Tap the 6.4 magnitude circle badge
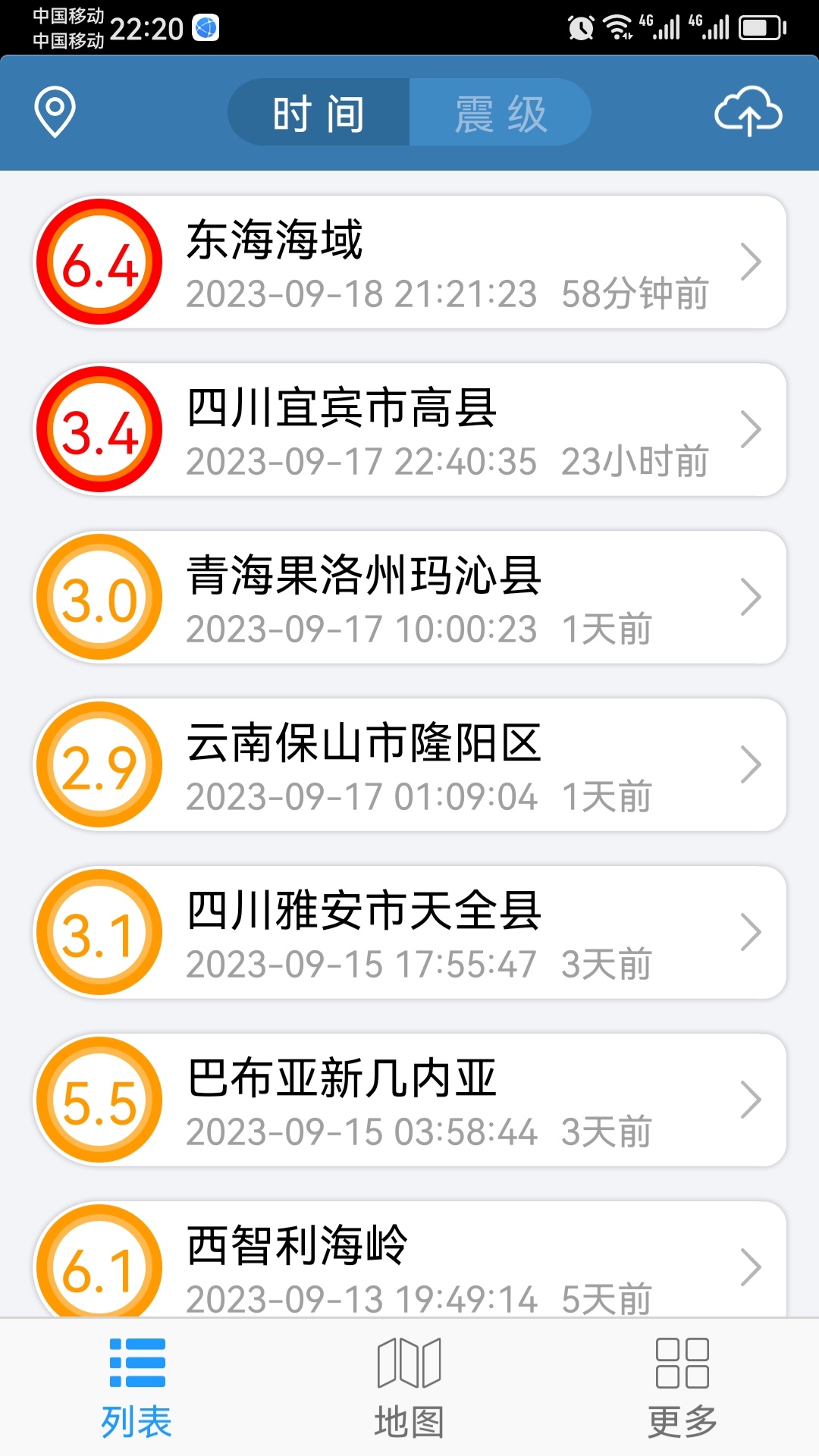The height and width of the screenshot is (1456, 819). point(99,261)
